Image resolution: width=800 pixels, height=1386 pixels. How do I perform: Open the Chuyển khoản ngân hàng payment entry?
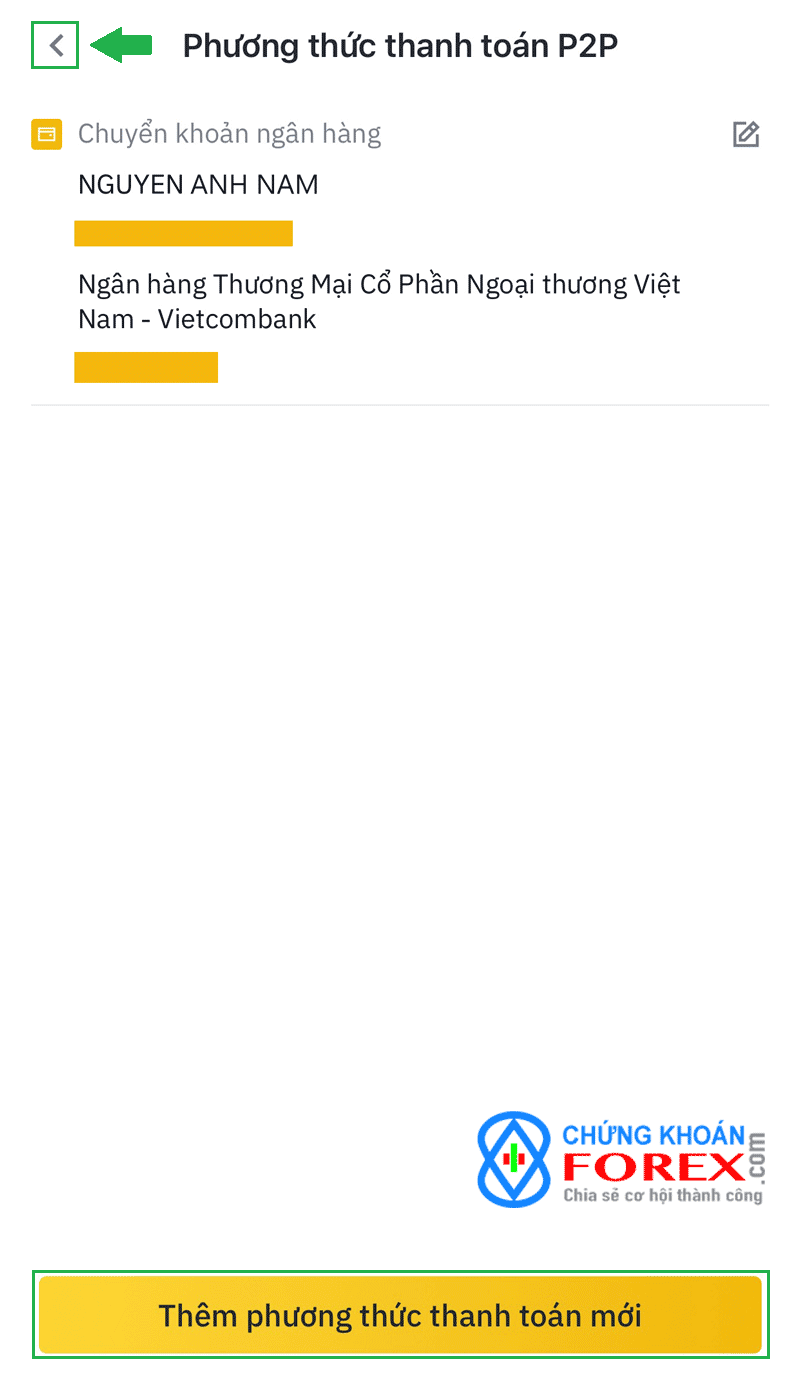pos(230,134)
